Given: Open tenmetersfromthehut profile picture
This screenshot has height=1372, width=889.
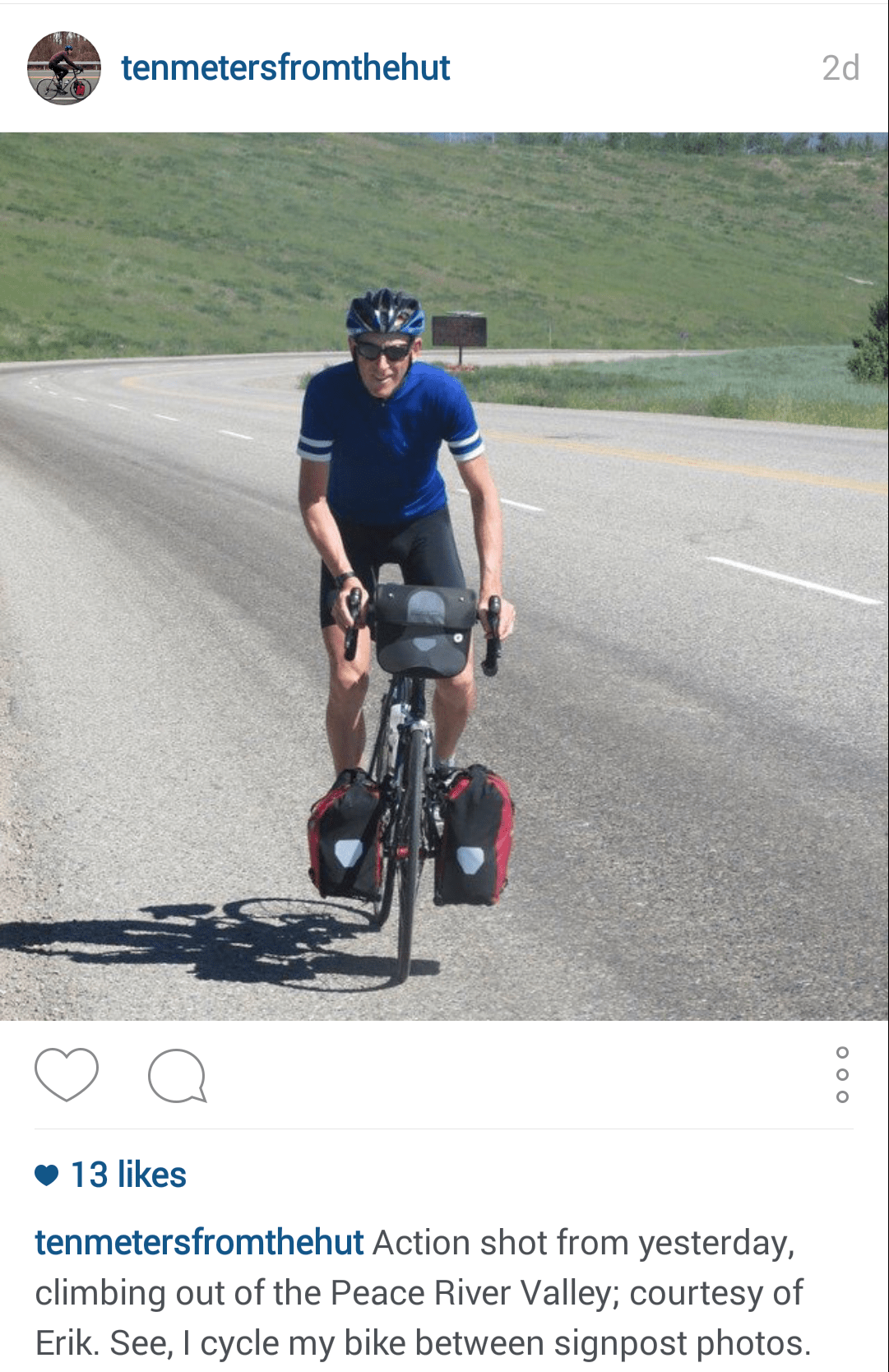Looking at the screenshot, I should click(64, 68).
